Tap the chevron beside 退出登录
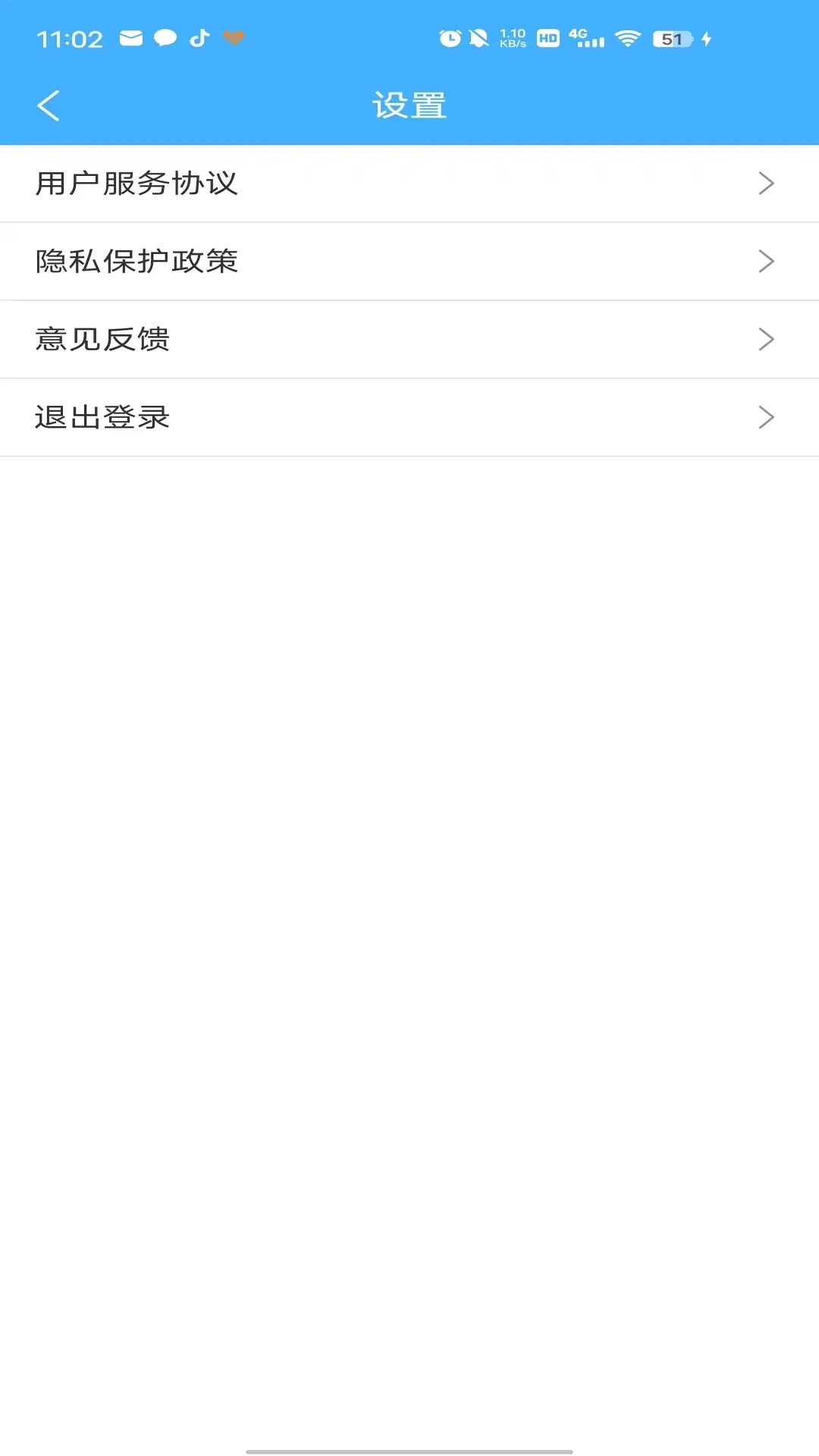Viewport: 819px width, 1456px height. (767, 417)
